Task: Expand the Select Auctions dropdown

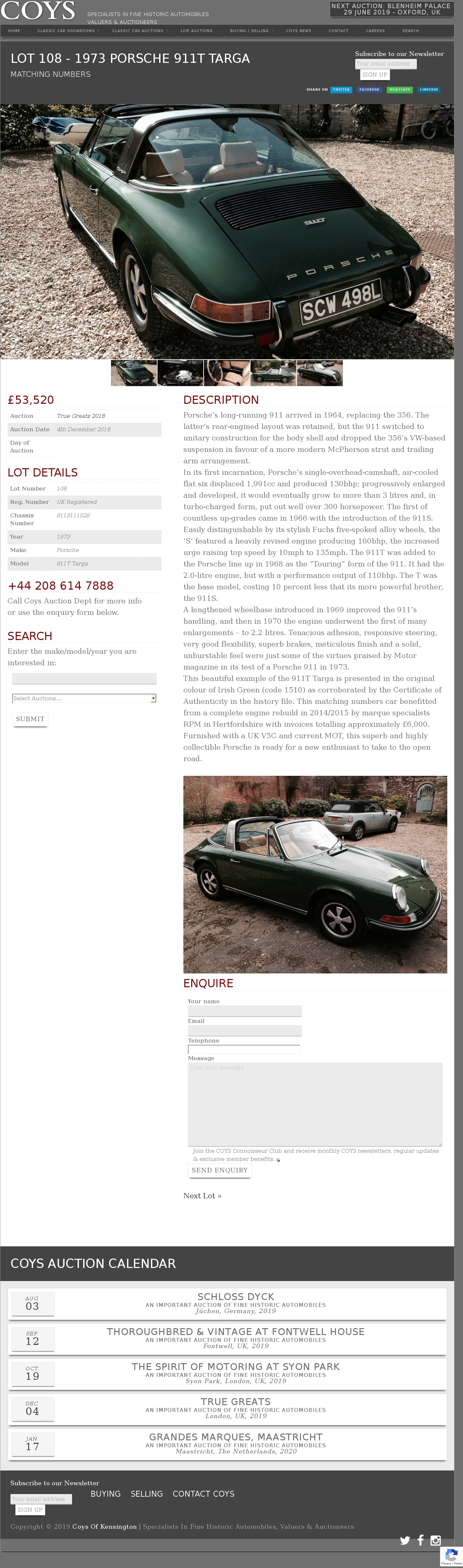Action: coord(84,698)
